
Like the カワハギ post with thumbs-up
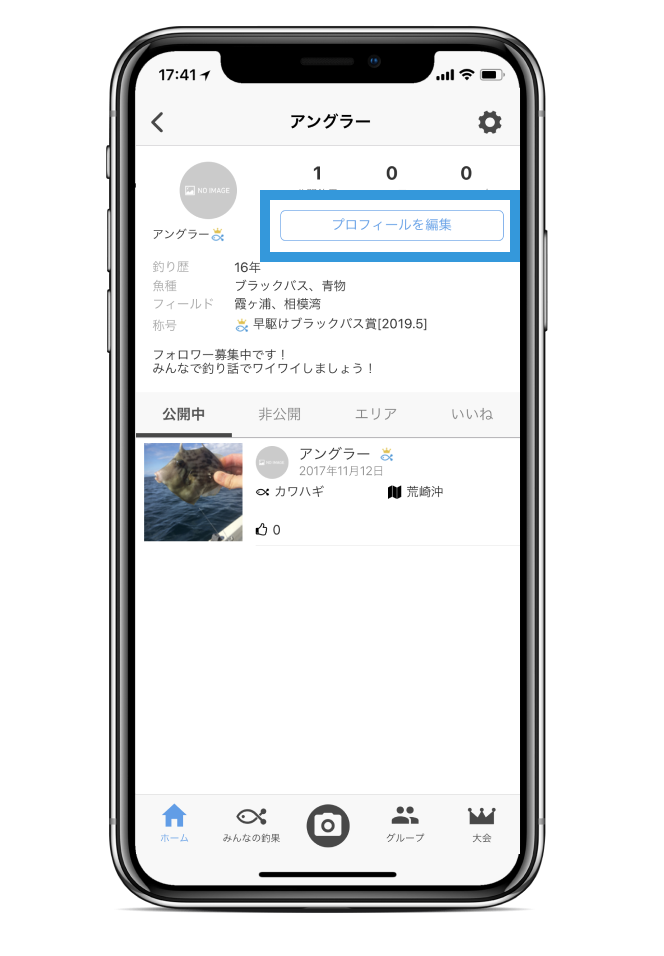(x=262, y=529)
